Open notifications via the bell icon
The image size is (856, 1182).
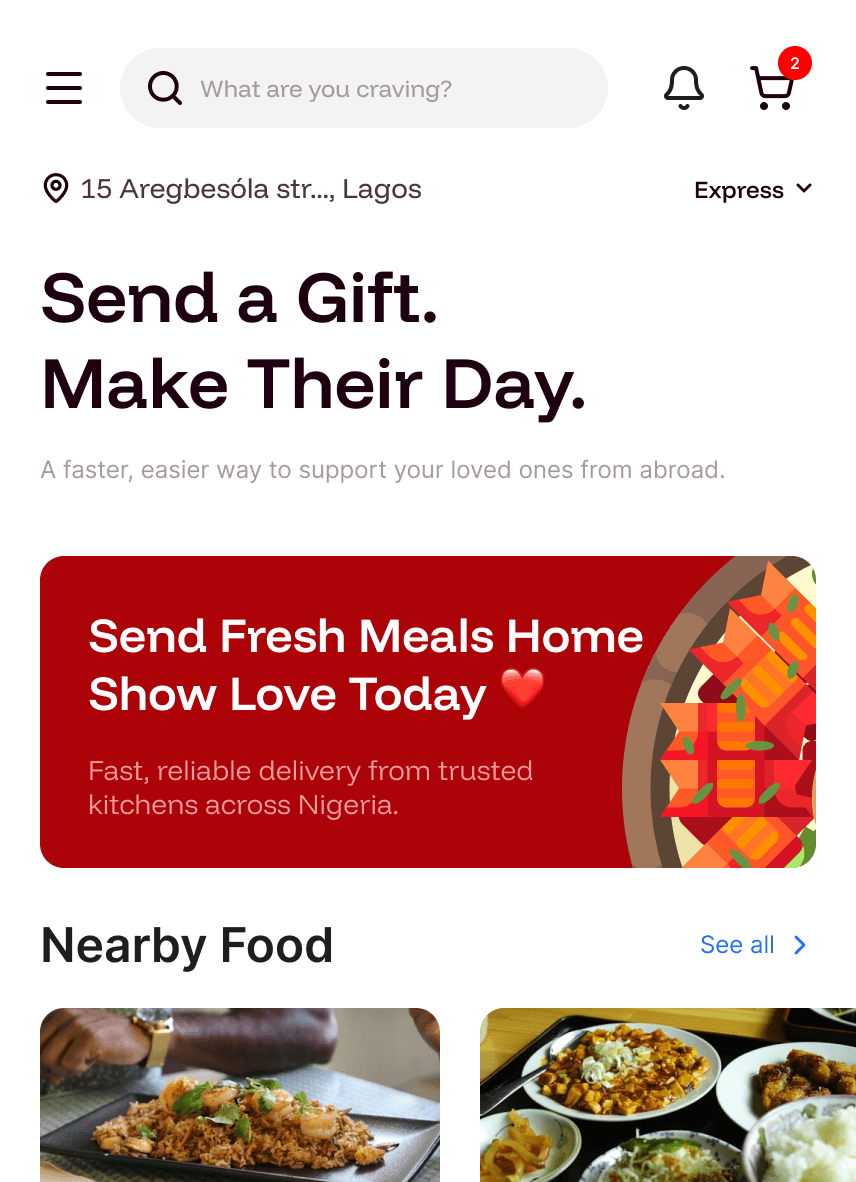click(684, 88)
